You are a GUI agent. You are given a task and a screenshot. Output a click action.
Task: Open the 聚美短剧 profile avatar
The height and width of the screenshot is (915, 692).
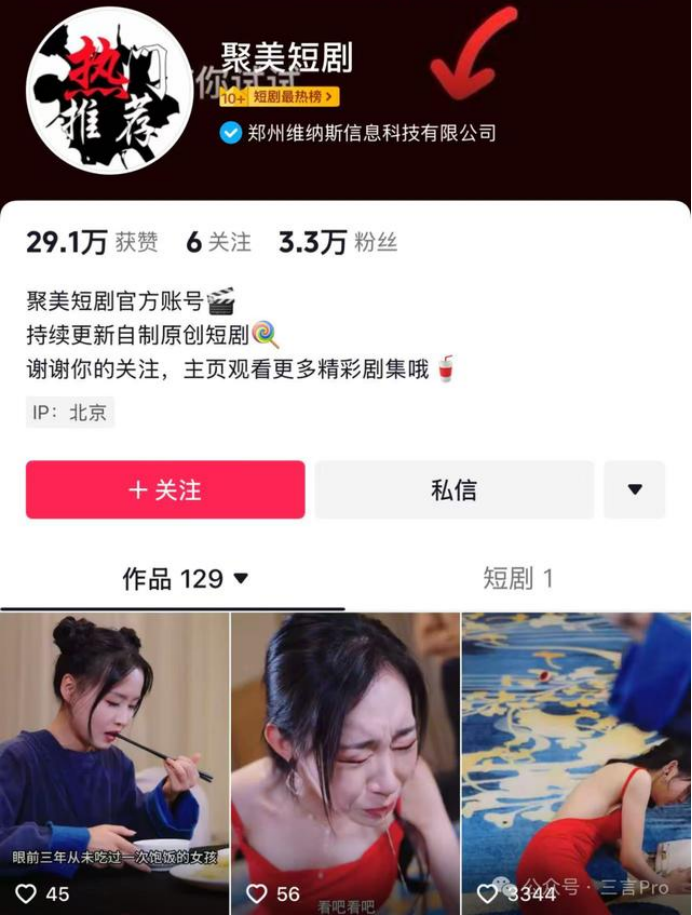coord(109,90)
